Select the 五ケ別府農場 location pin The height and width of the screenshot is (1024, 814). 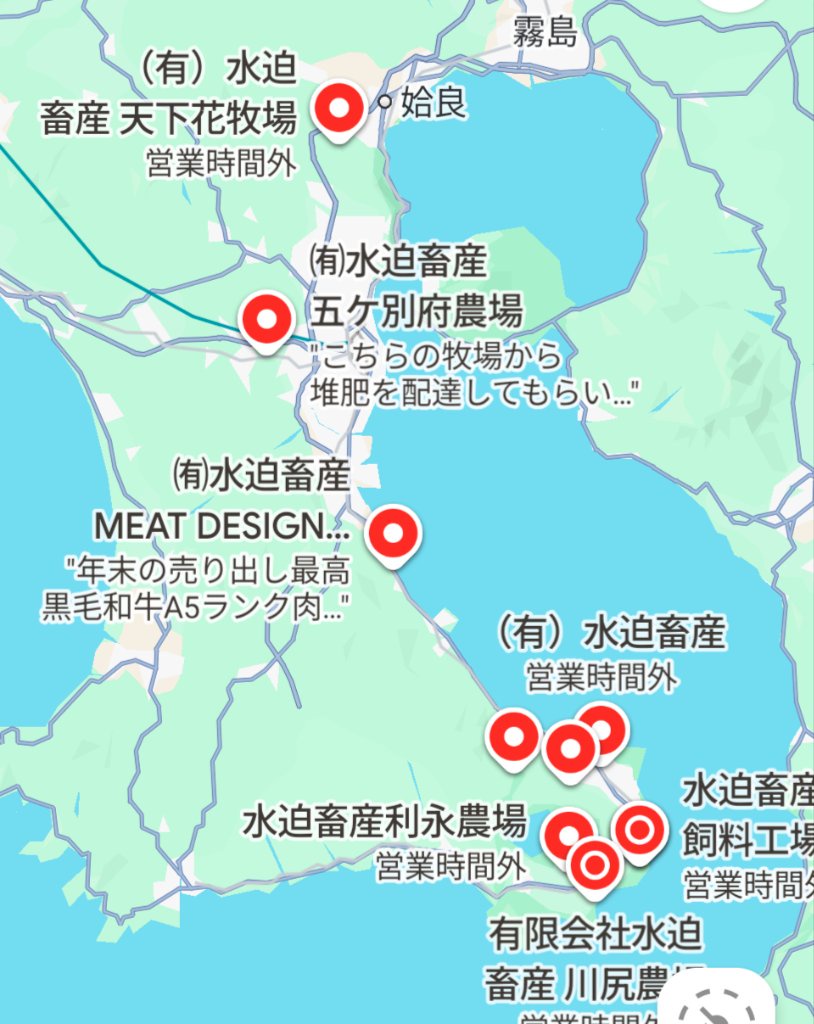coord(267,320)
